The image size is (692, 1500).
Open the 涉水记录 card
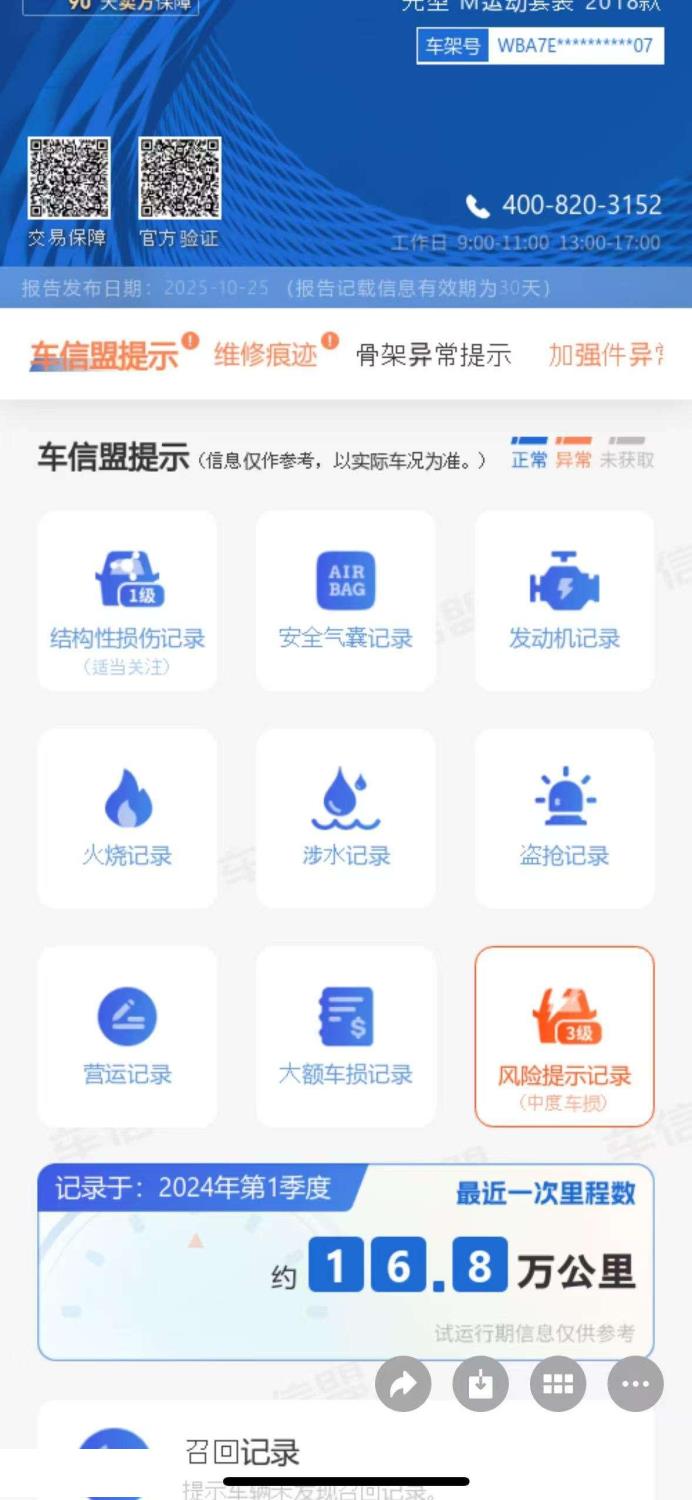[x=346, y=818]
